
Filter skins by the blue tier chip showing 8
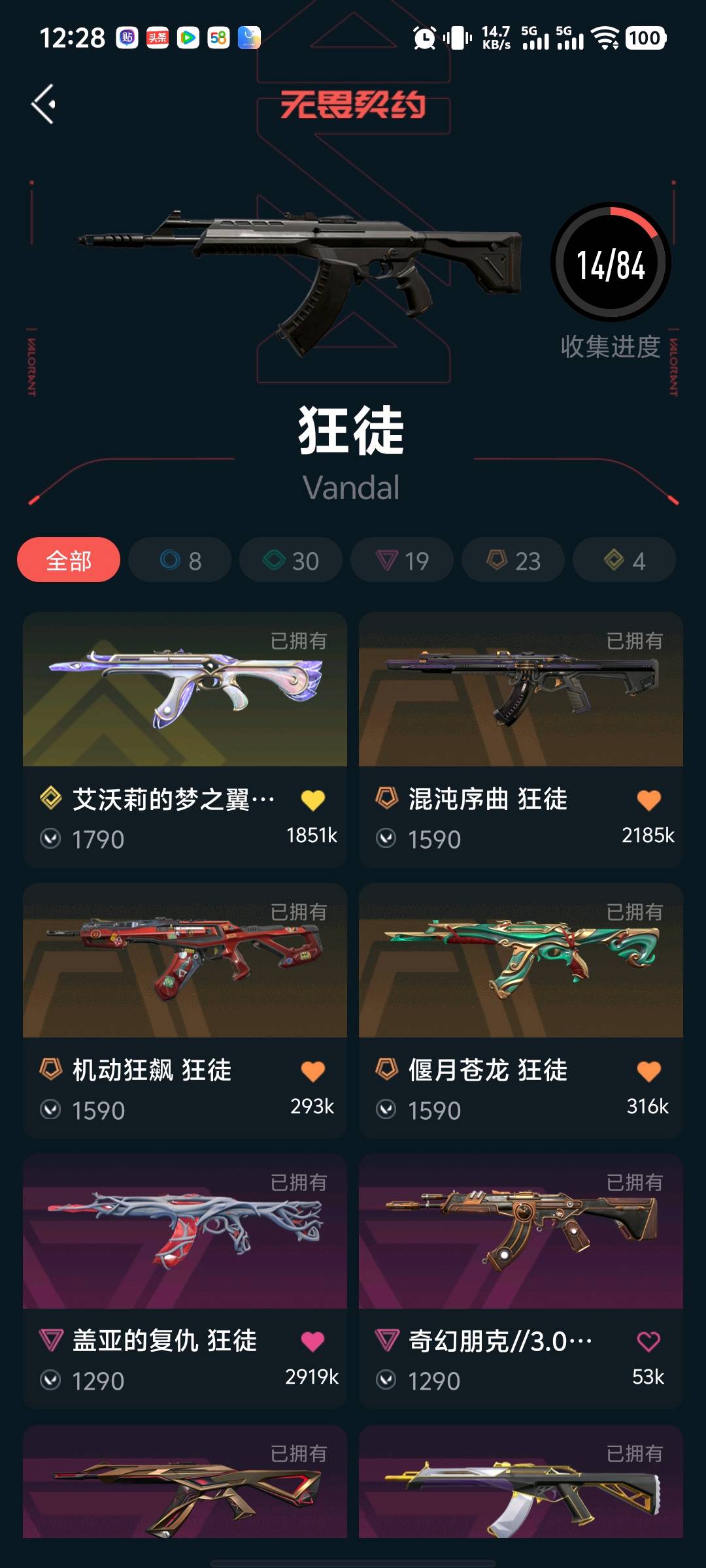tap(180, 560)
